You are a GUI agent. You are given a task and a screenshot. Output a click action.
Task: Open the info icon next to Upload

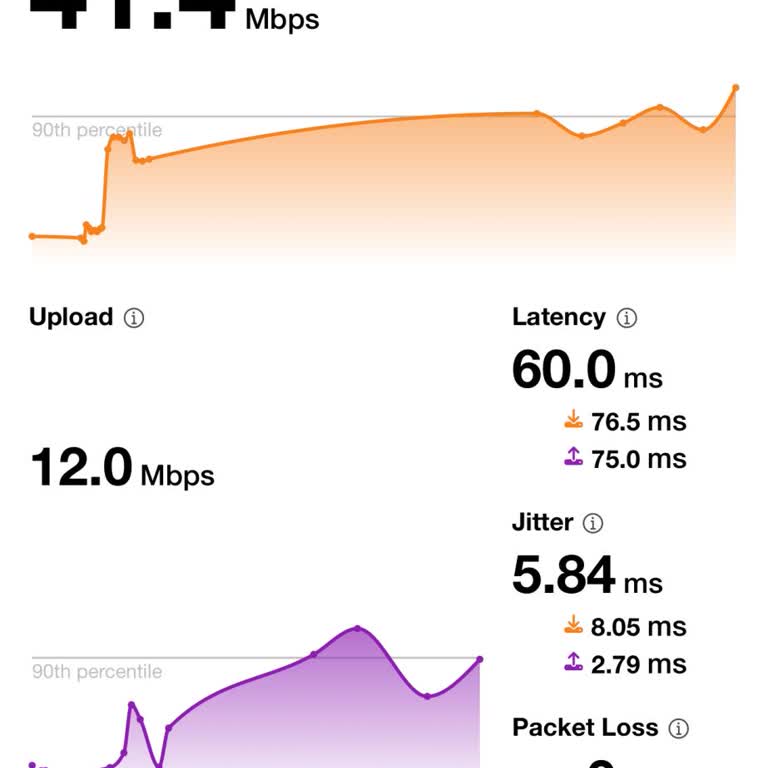coord(134,318)
